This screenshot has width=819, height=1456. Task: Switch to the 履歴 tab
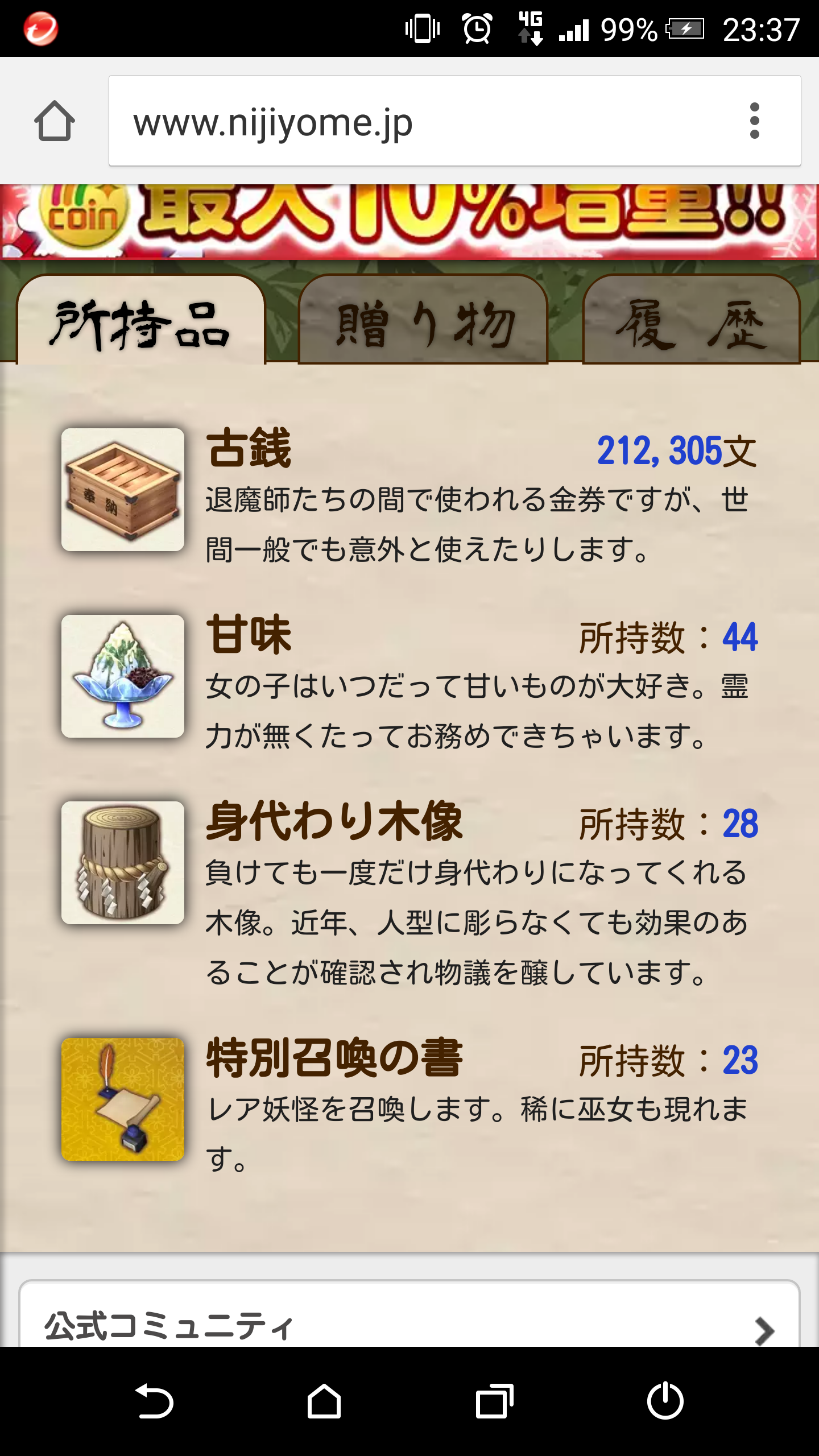pyautogui.click(x=692, y=323)
